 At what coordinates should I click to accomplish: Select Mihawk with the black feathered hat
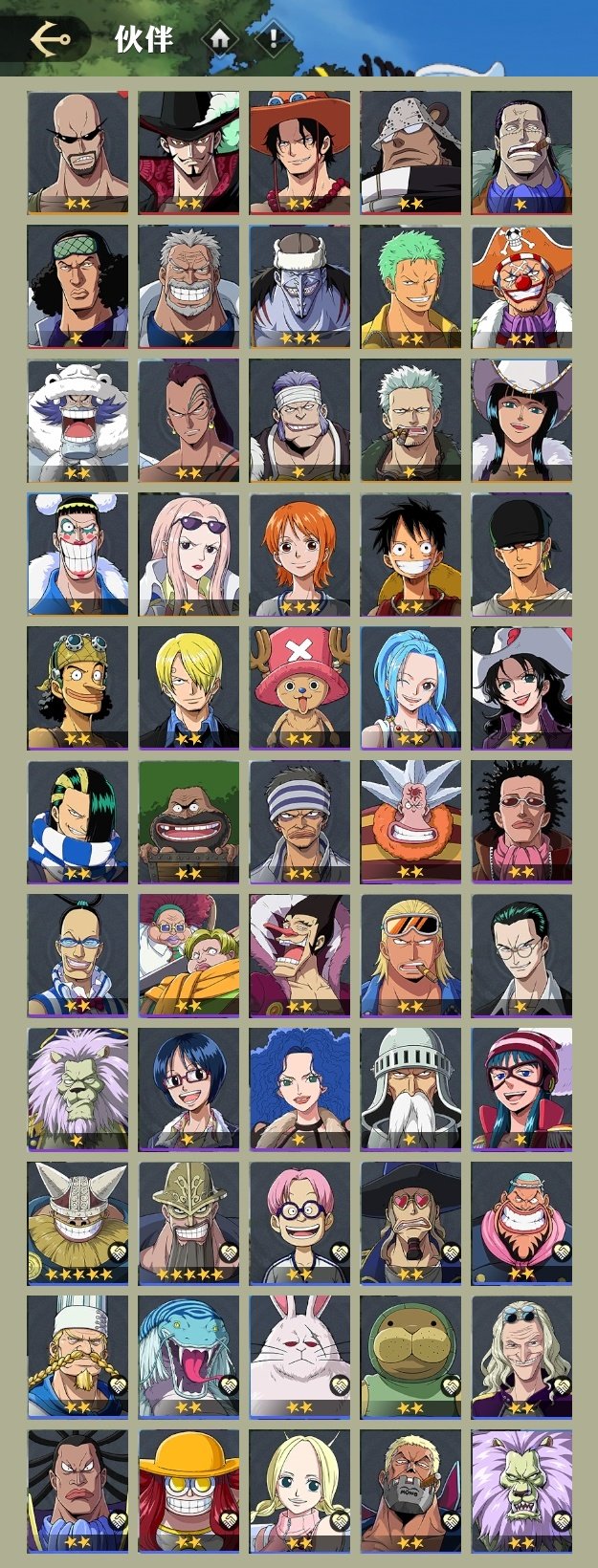pos(188,151)
